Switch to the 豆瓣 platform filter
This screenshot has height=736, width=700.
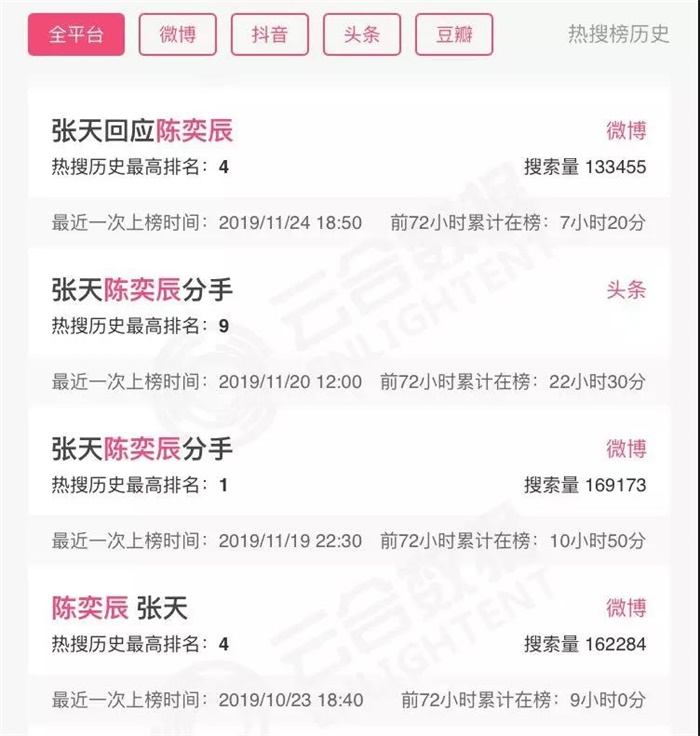click(x=453, y=35)
